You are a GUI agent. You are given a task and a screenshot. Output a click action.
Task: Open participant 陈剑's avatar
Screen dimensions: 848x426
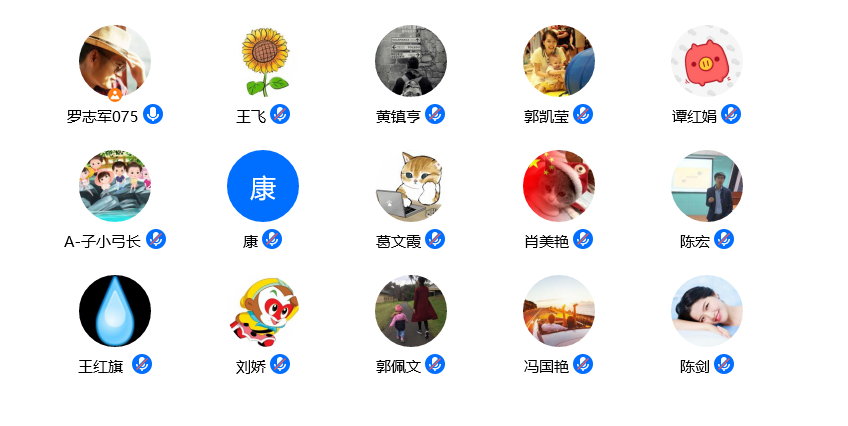[707, 311]
